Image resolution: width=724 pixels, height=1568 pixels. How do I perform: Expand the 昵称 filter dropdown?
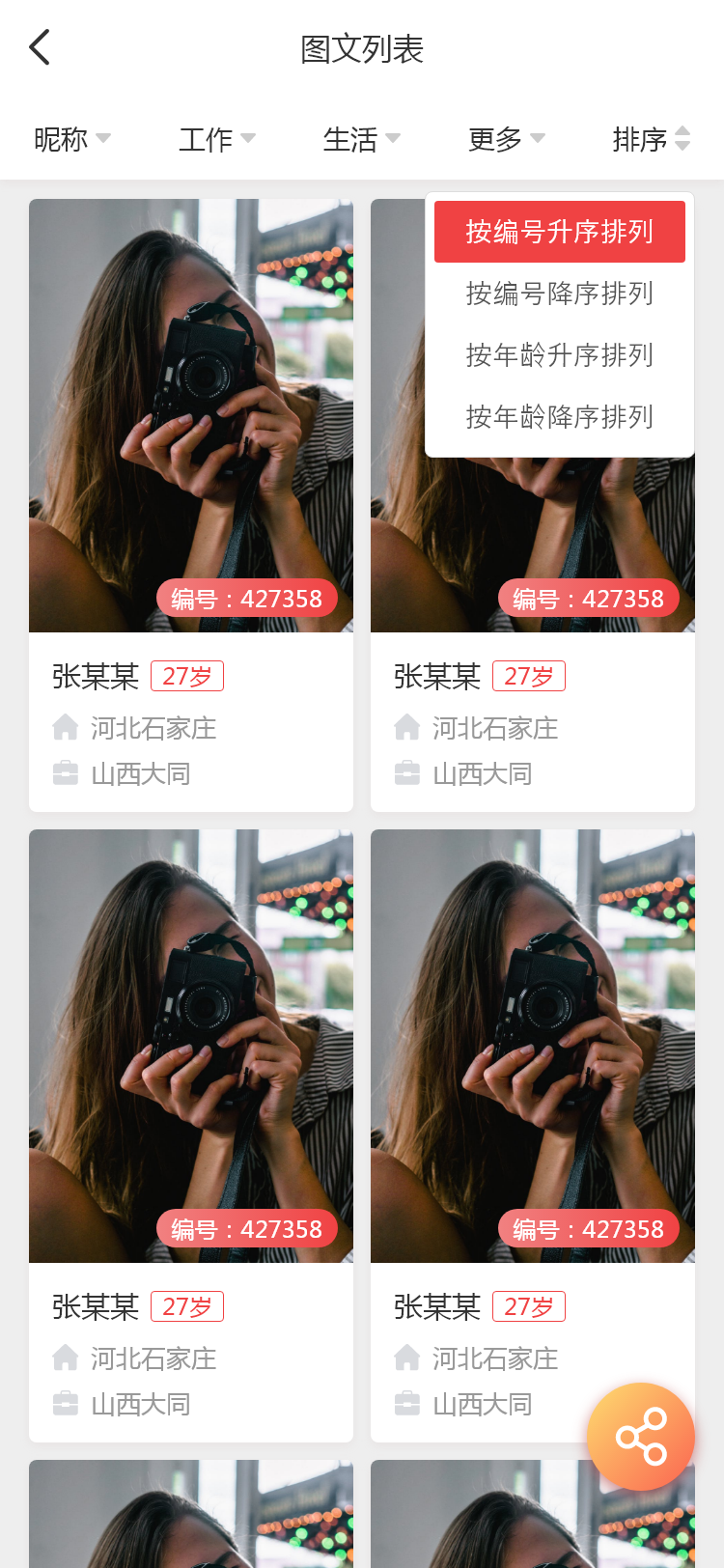tap(72, 140)
